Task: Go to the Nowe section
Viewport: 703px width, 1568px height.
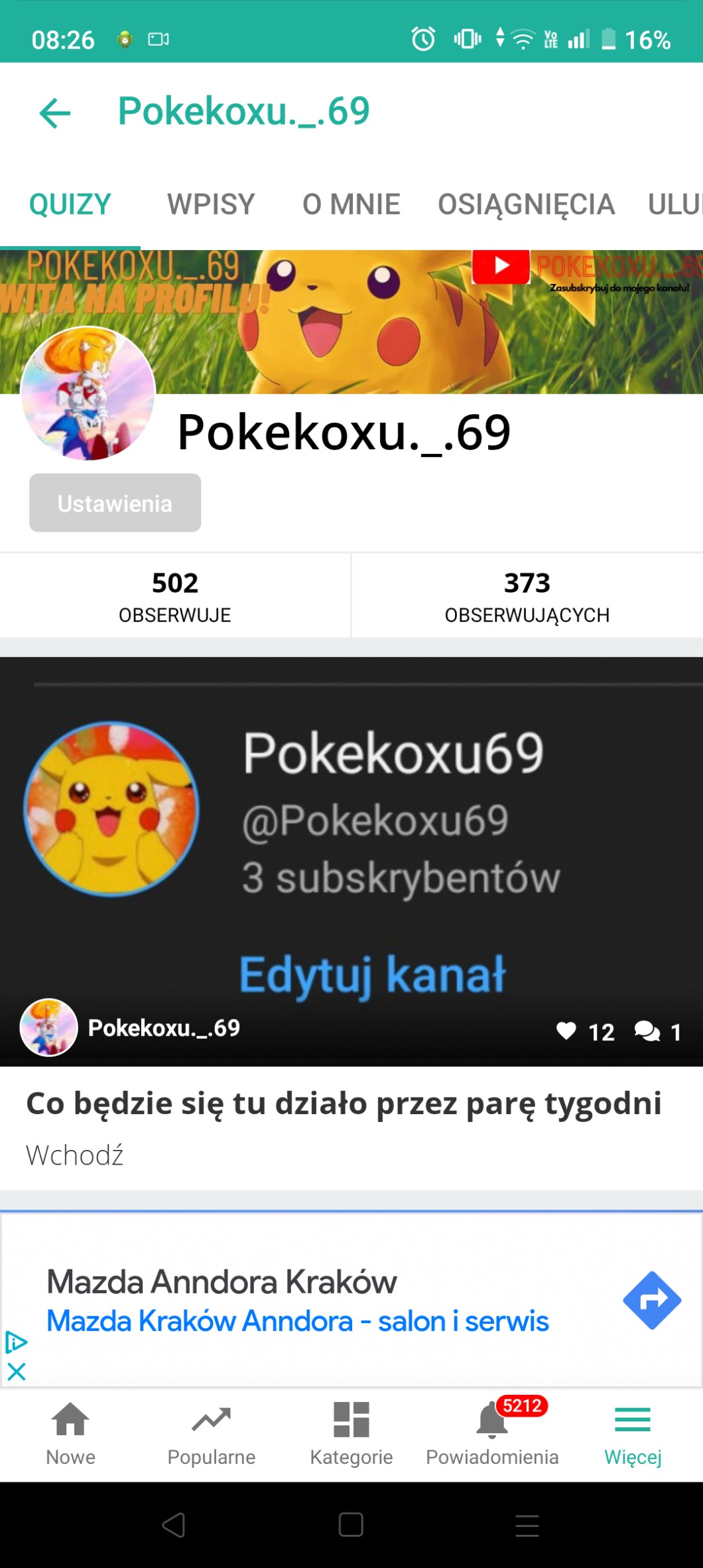Action: (70, 1433)
